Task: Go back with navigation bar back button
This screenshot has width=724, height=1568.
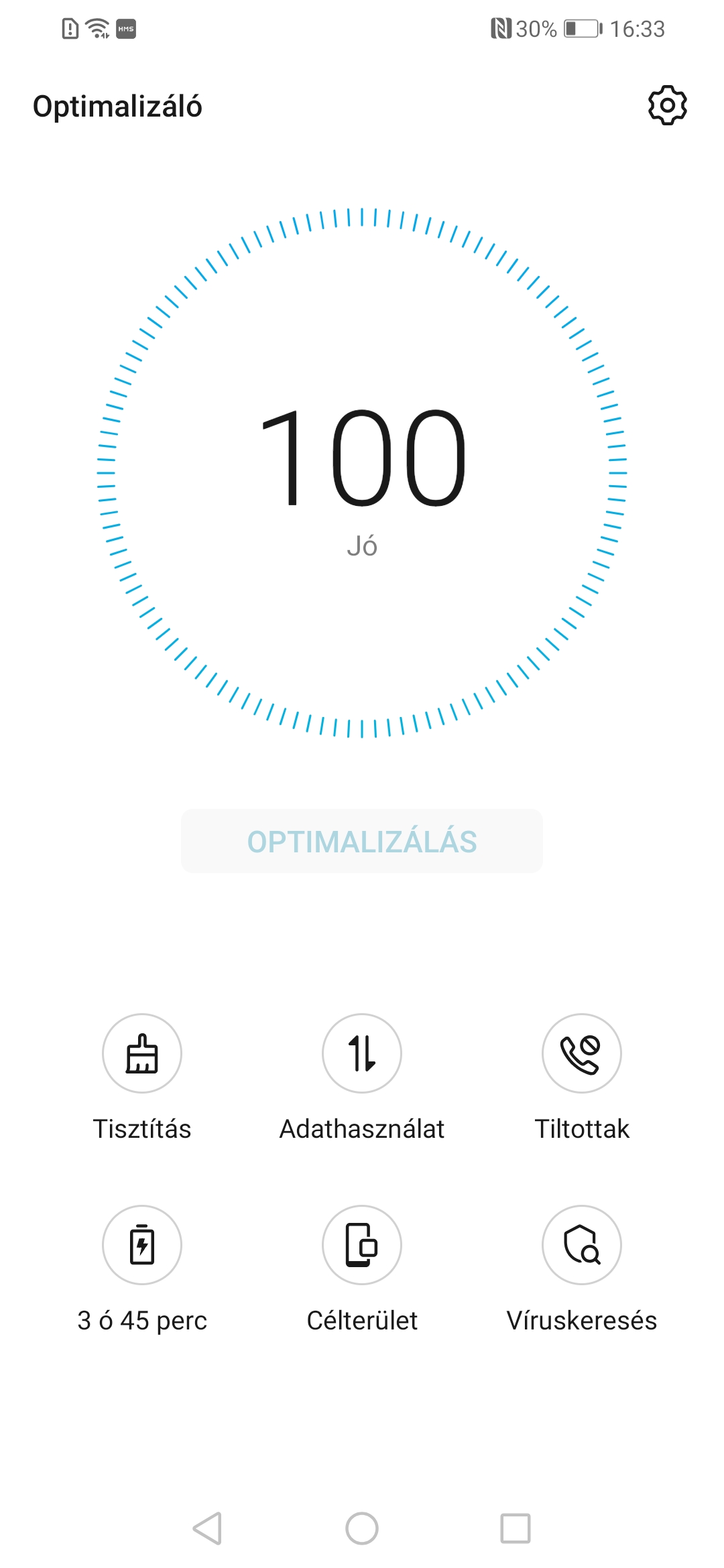Action: (x=208, y=1528)
